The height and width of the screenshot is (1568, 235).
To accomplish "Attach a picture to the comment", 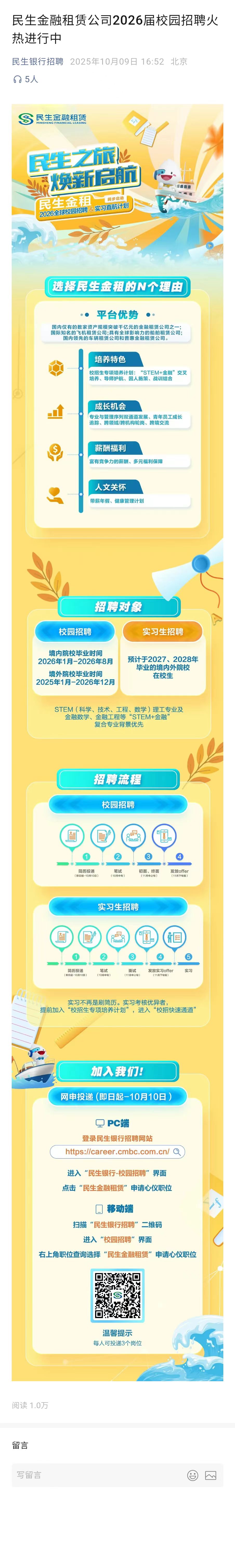I will (211, 1475).
